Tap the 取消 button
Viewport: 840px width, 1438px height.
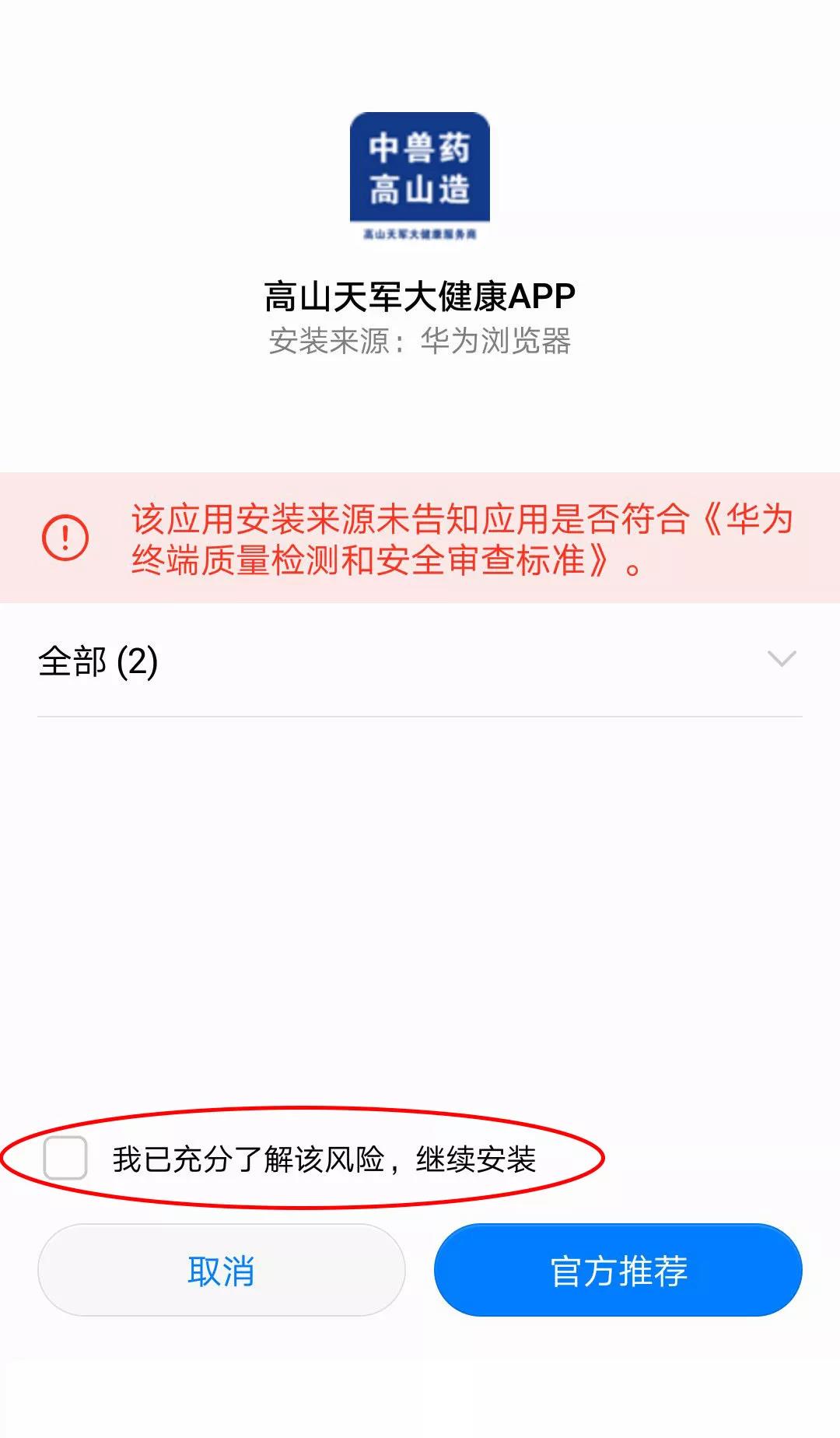click(222, 1271)
